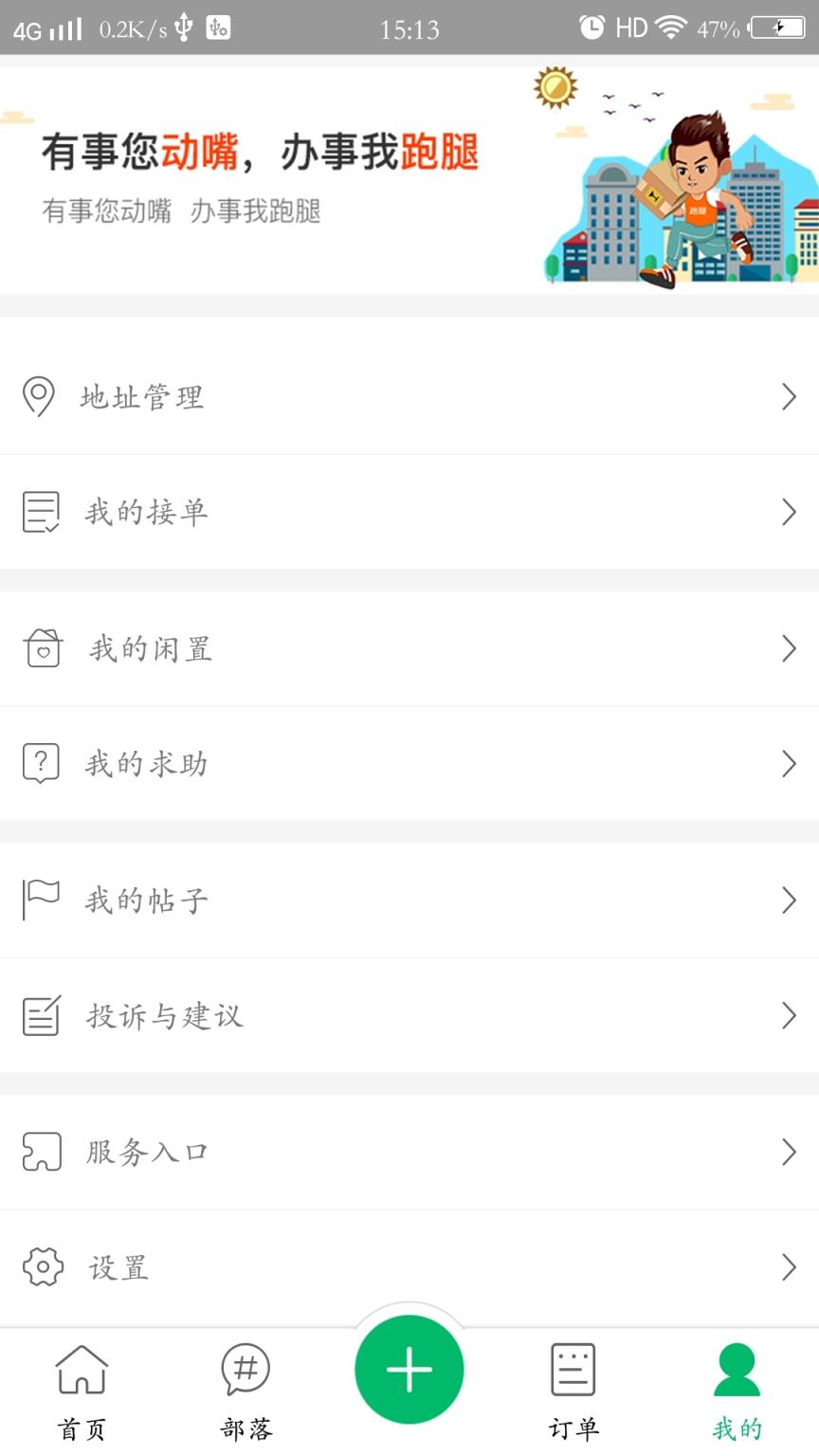The height and width of the screenshot is (1456, 819).
Task: Click the question bubble icon of 我的求助
Action: pos(39,763)
